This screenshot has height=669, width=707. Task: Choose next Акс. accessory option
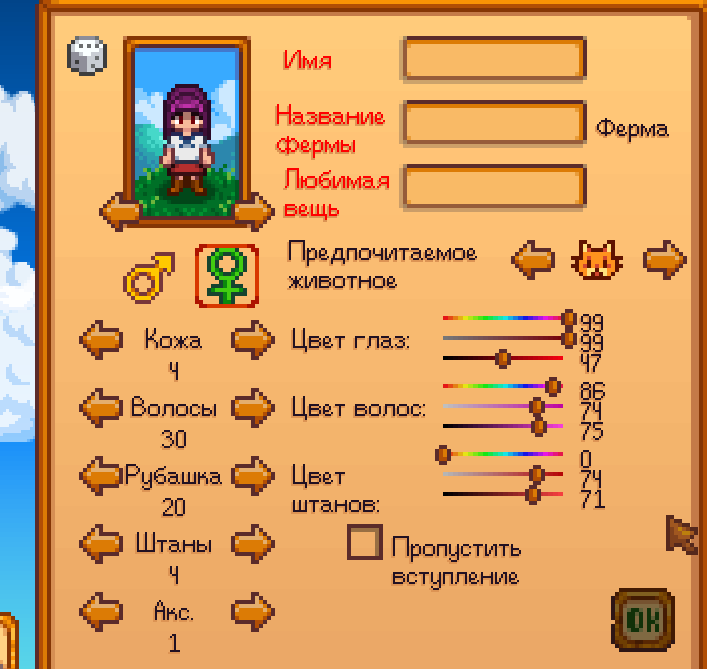pos(253,610)
